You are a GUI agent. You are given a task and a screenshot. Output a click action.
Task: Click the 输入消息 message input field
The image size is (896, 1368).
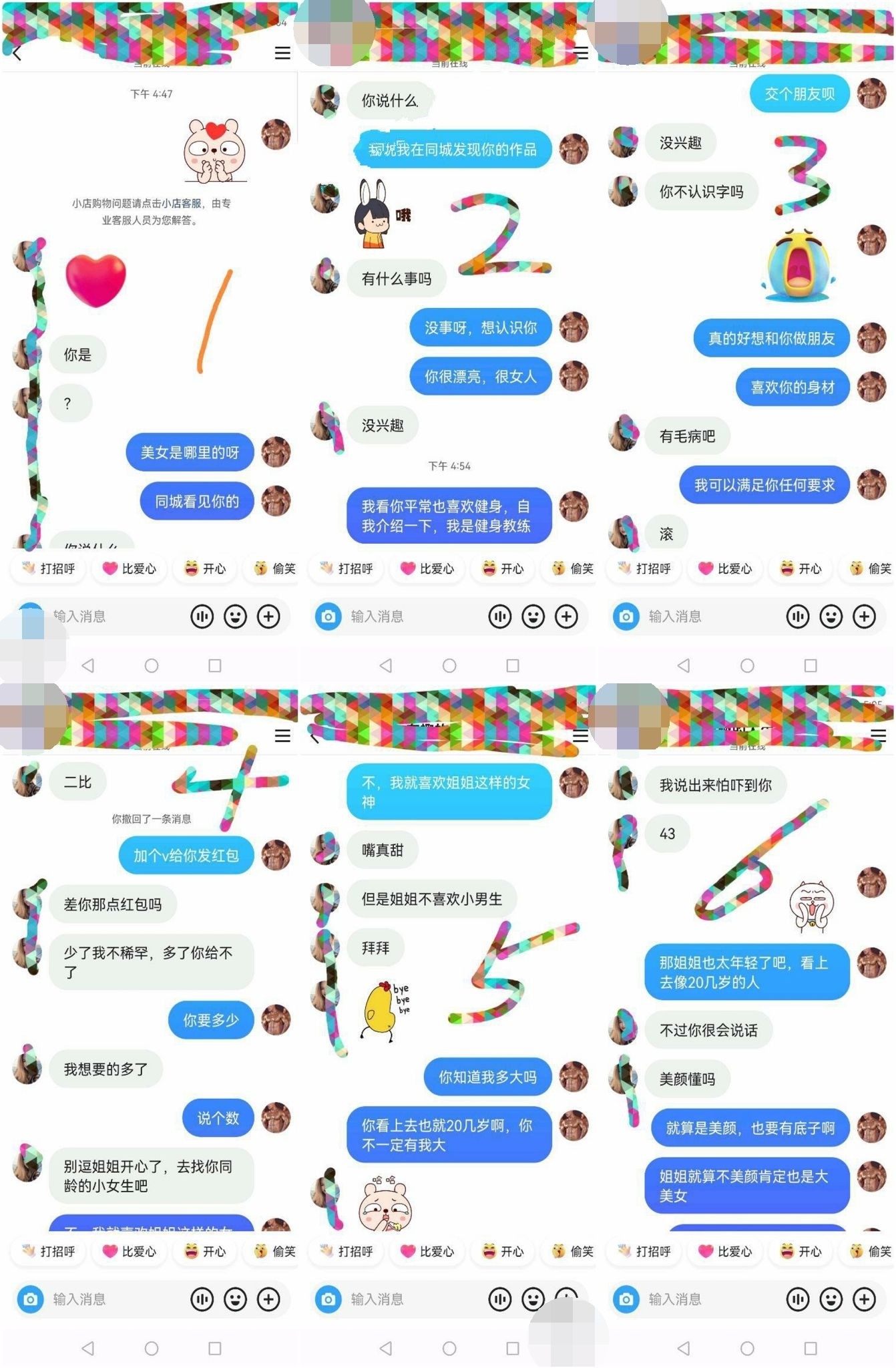click(100, 617)
